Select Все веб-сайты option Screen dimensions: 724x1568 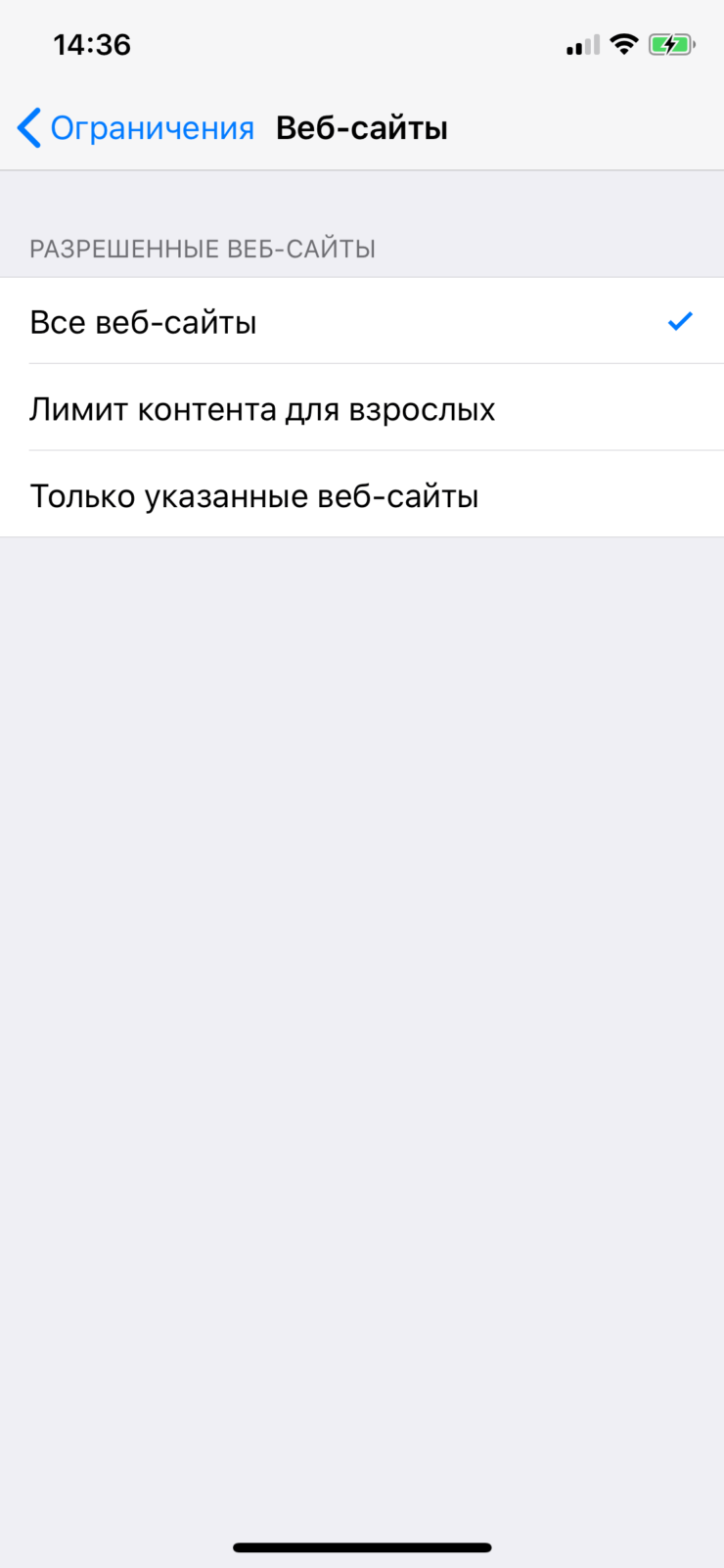[362, 321]
